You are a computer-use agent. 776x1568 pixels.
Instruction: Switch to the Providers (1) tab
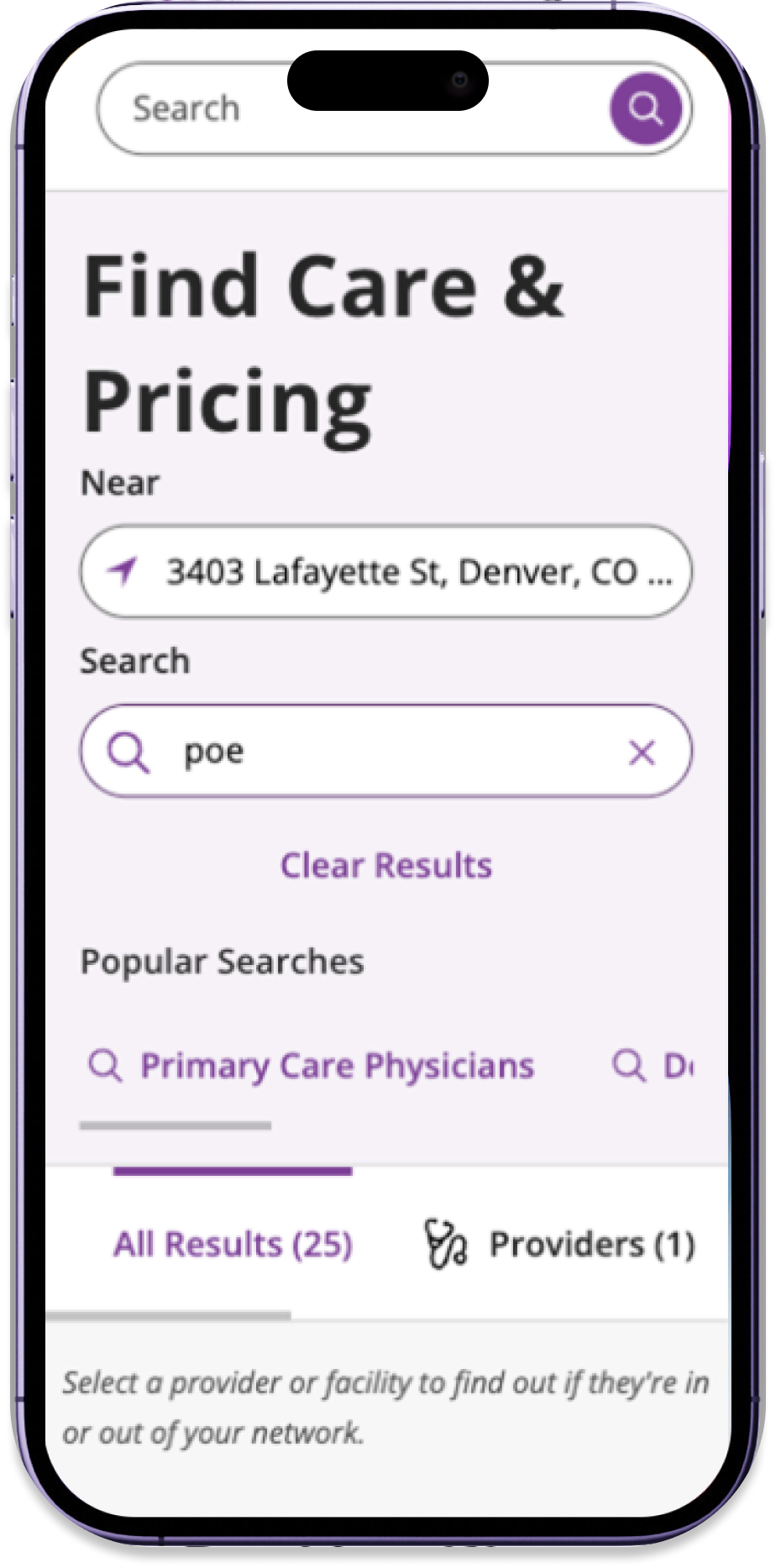point(560,1244)
